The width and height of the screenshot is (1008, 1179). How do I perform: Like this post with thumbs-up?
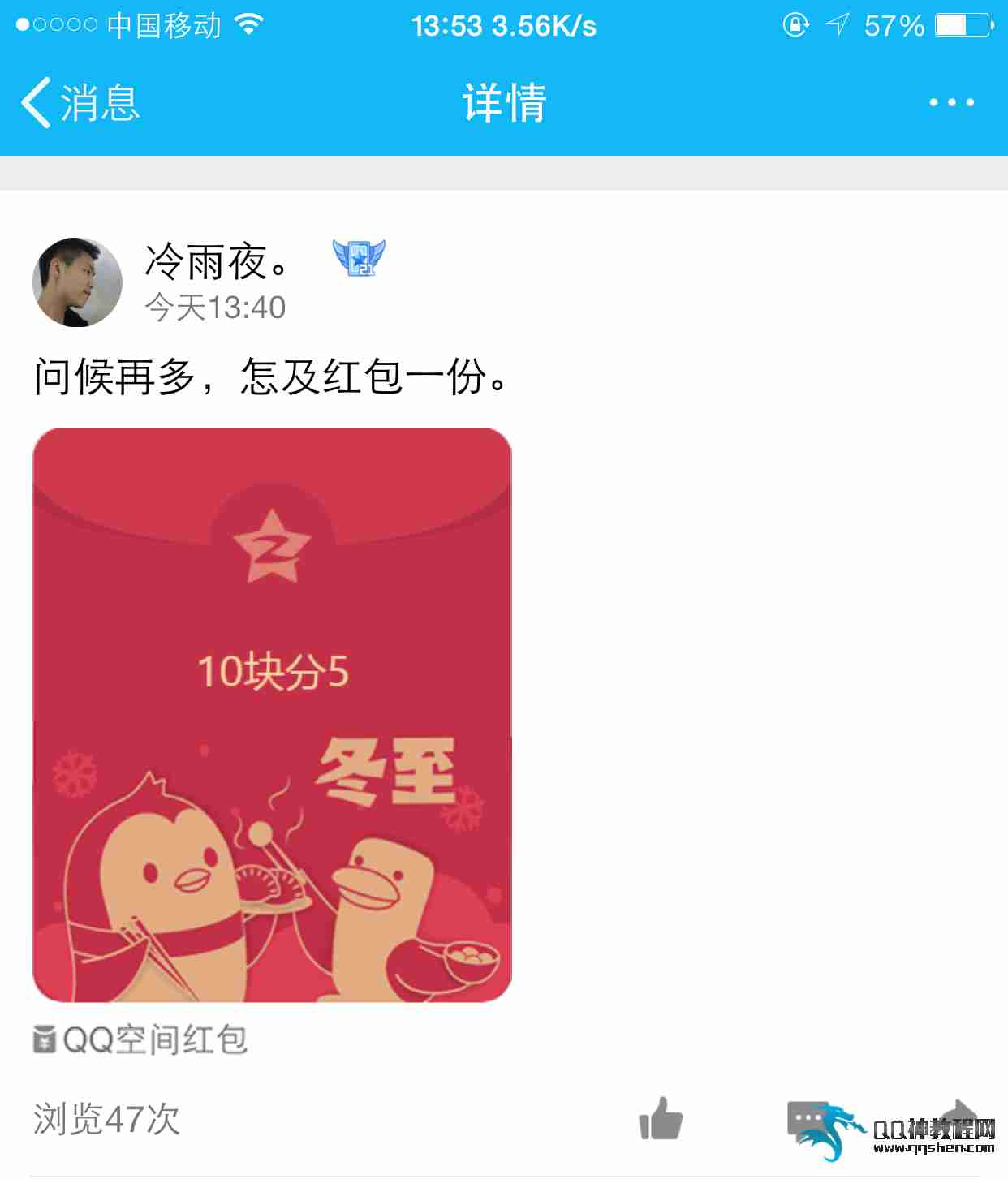tap(661, 1119)
